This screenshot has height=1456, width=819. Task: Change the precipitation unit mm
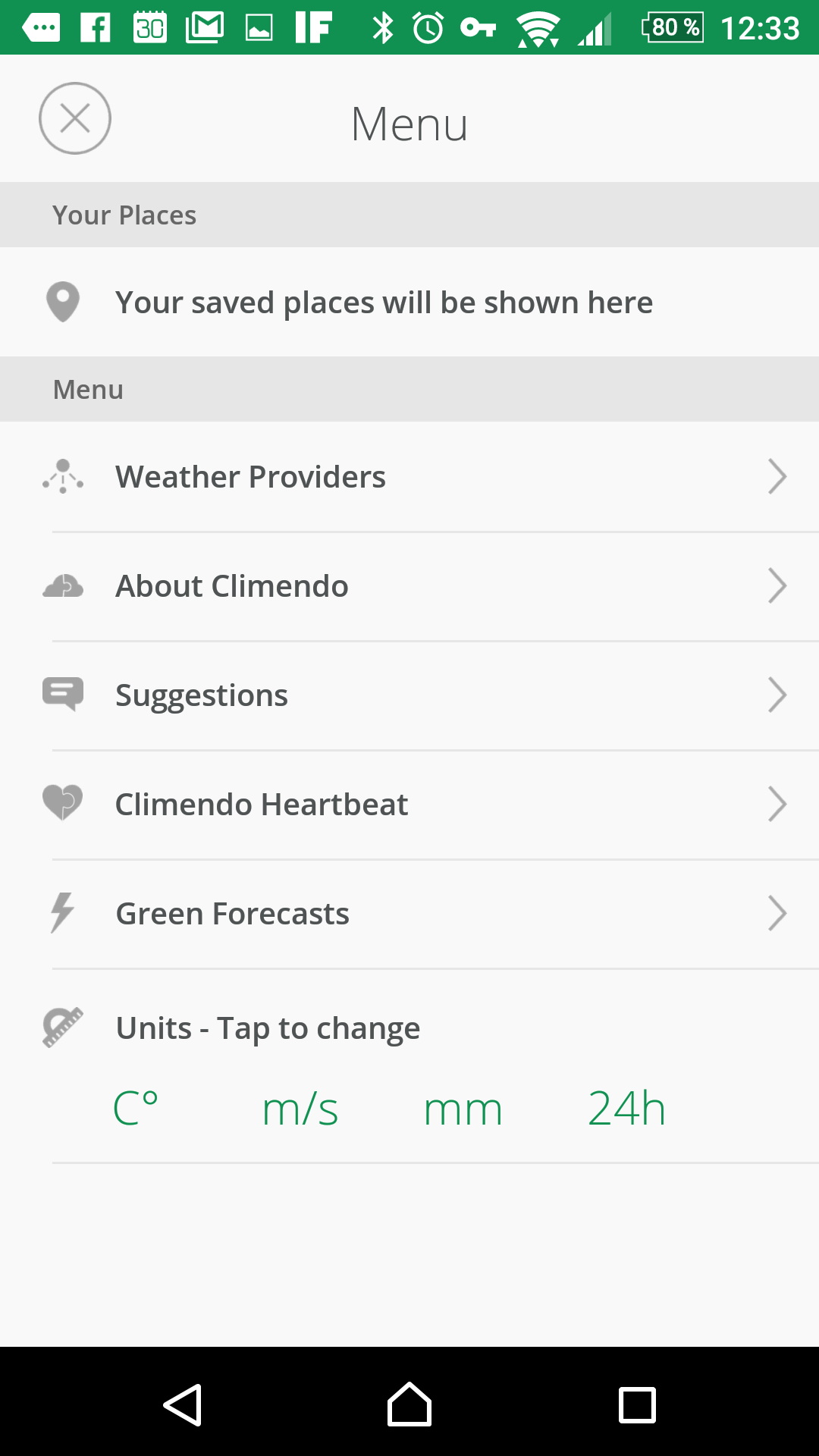463,1110
